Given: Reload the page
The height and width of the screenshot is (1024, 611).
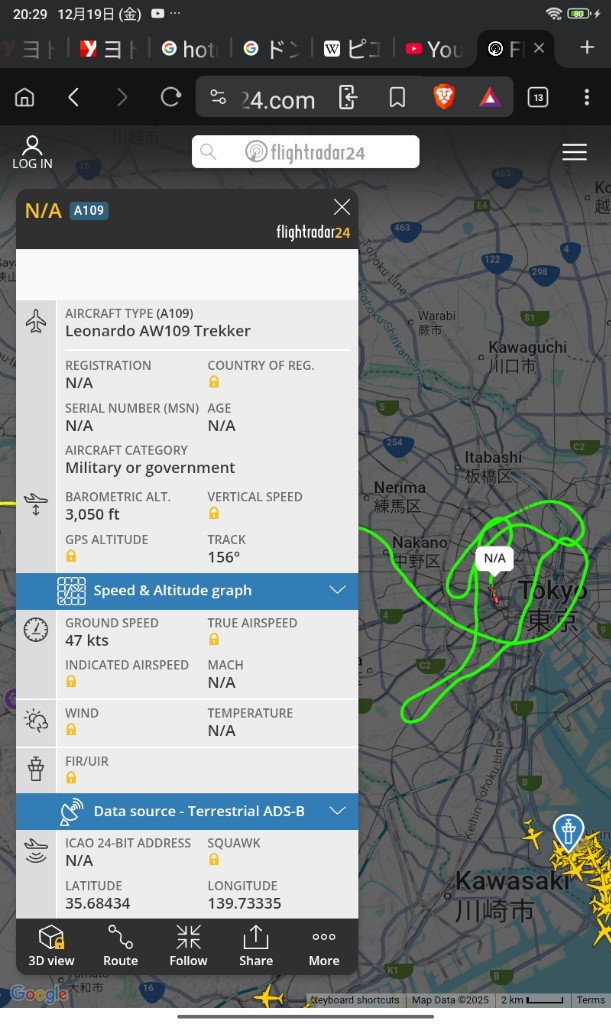Looking at the screenshot, I should pos(171,97).
